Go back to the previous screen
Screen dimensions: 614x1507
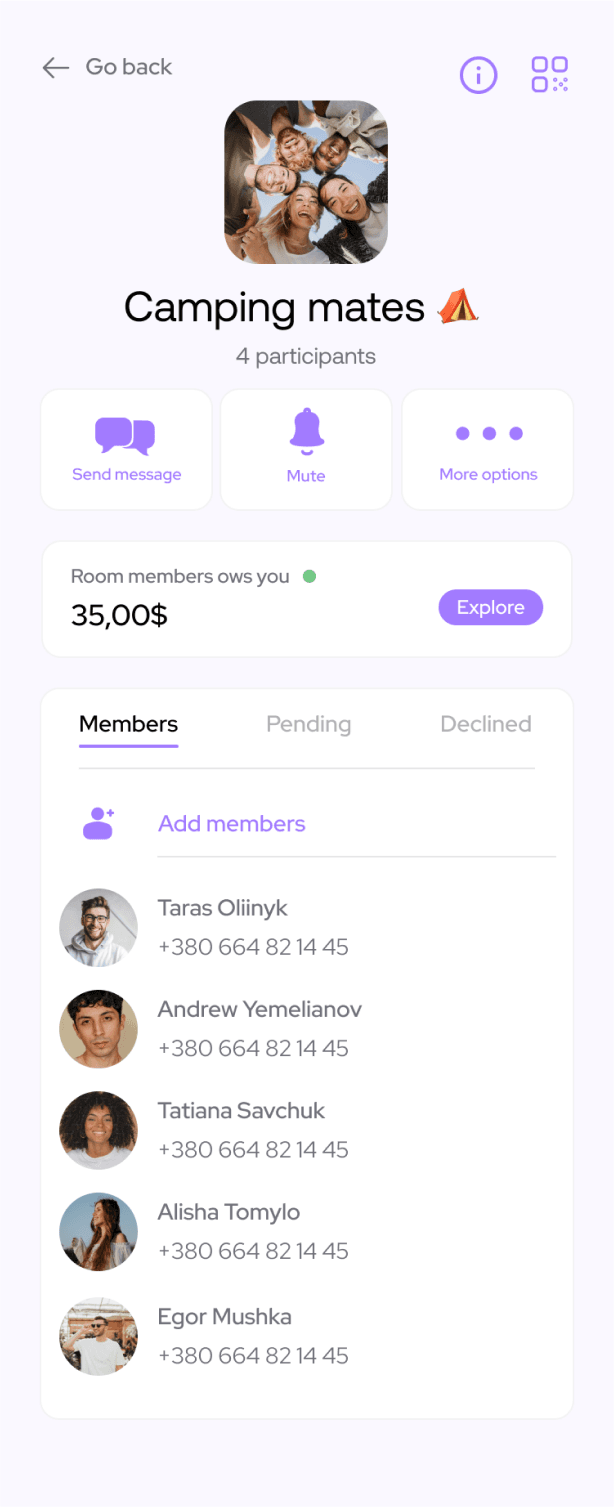click(106, 67)
